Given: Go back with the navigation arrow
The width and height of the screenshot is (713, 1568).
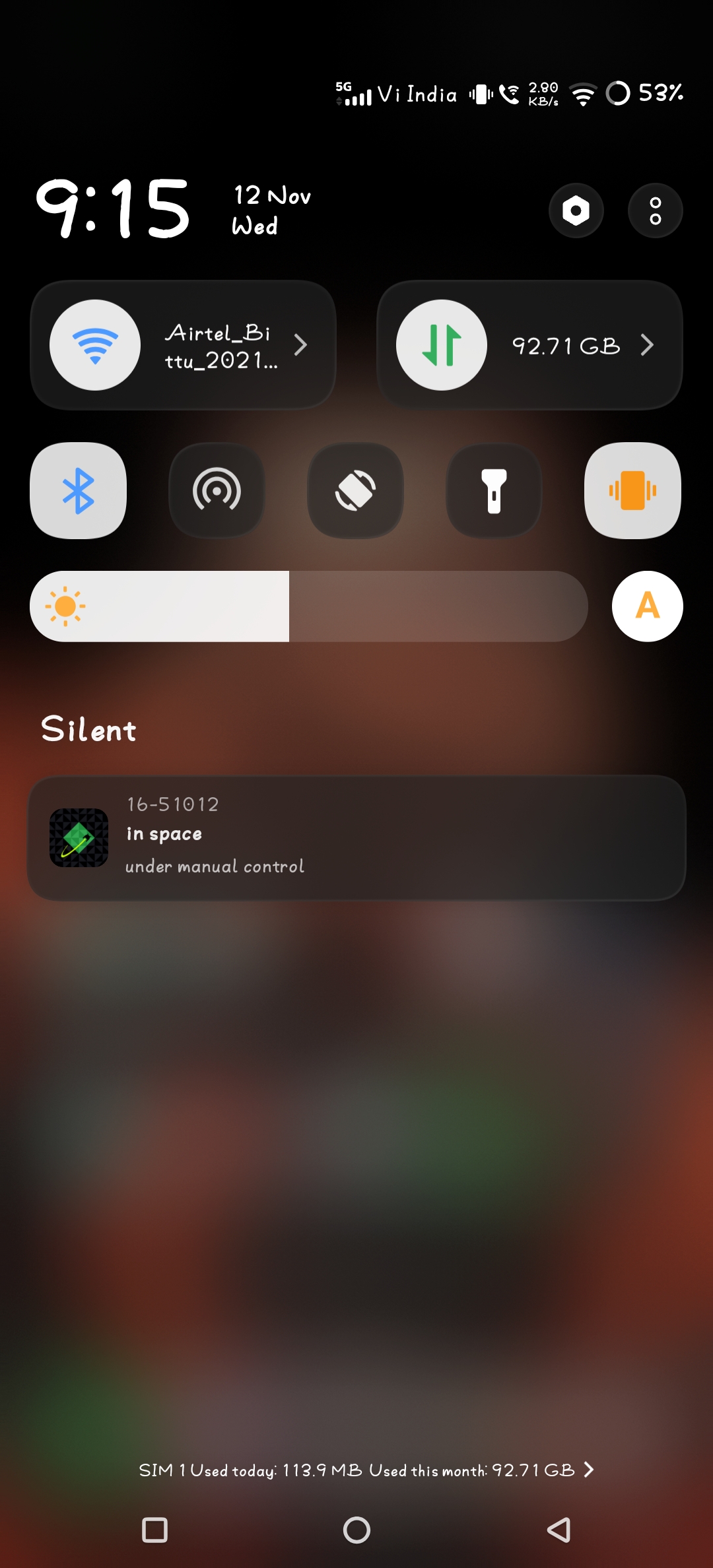Looking at the screenshot, I should click(x=559, y=1530).
